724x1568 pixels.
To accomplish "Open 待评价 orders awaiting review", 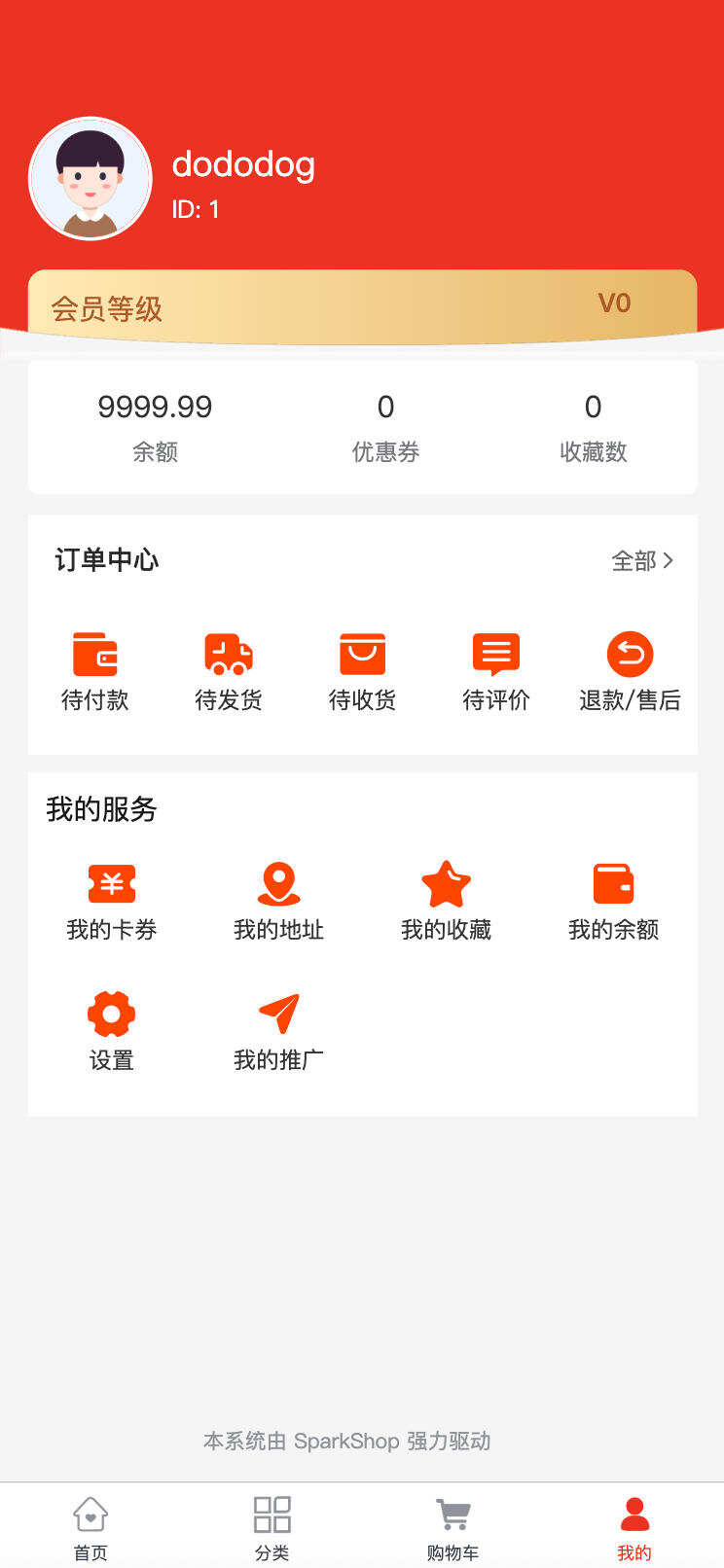I will (x=496, y=666).
